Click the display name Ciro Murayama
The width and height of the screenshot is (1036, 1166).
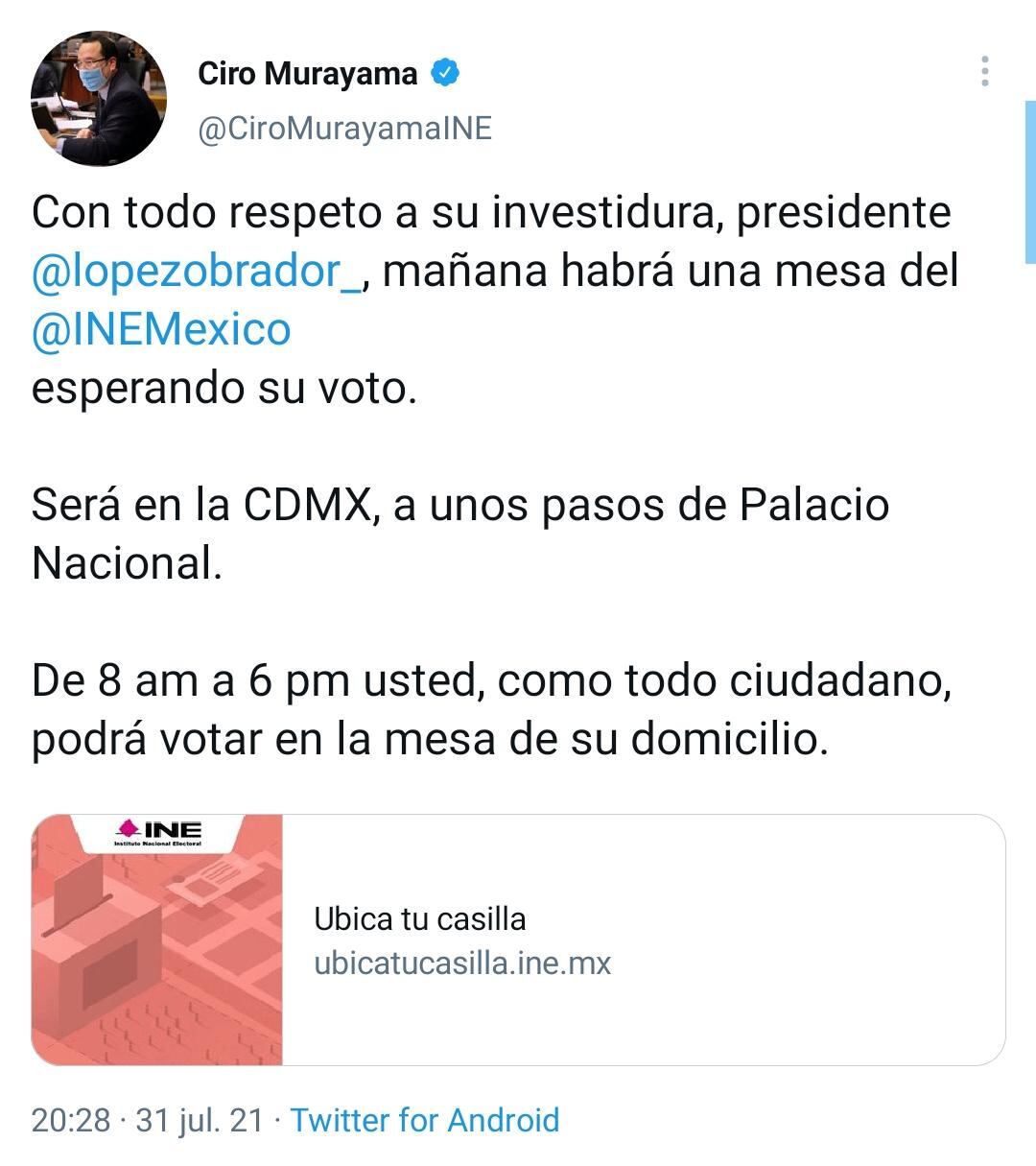pos(310,69)
